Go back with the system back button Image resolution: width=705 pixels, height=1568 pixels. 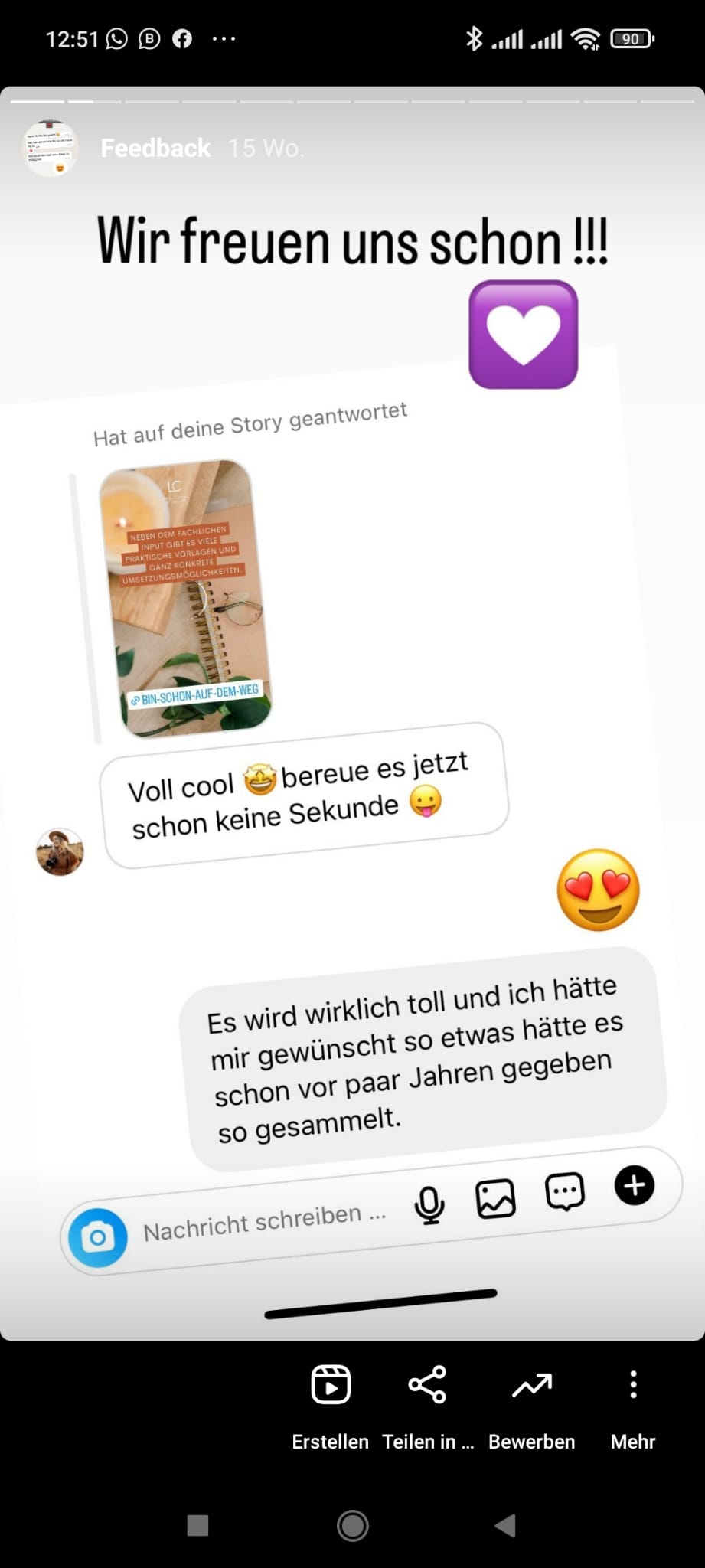coord(505,1526)
